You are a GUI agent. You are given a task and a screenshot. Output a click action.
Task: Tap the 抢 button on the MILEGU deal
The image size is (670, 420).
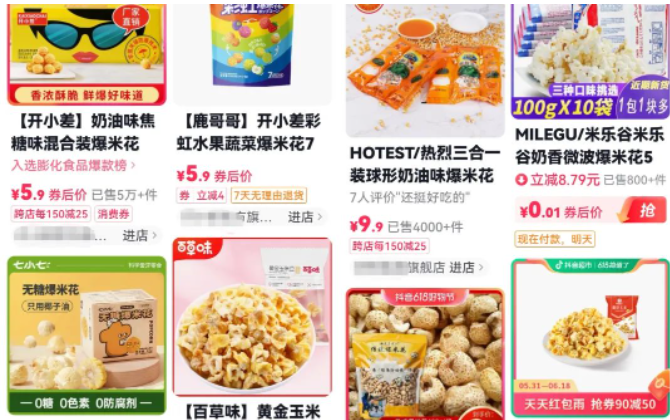(648, 210)
